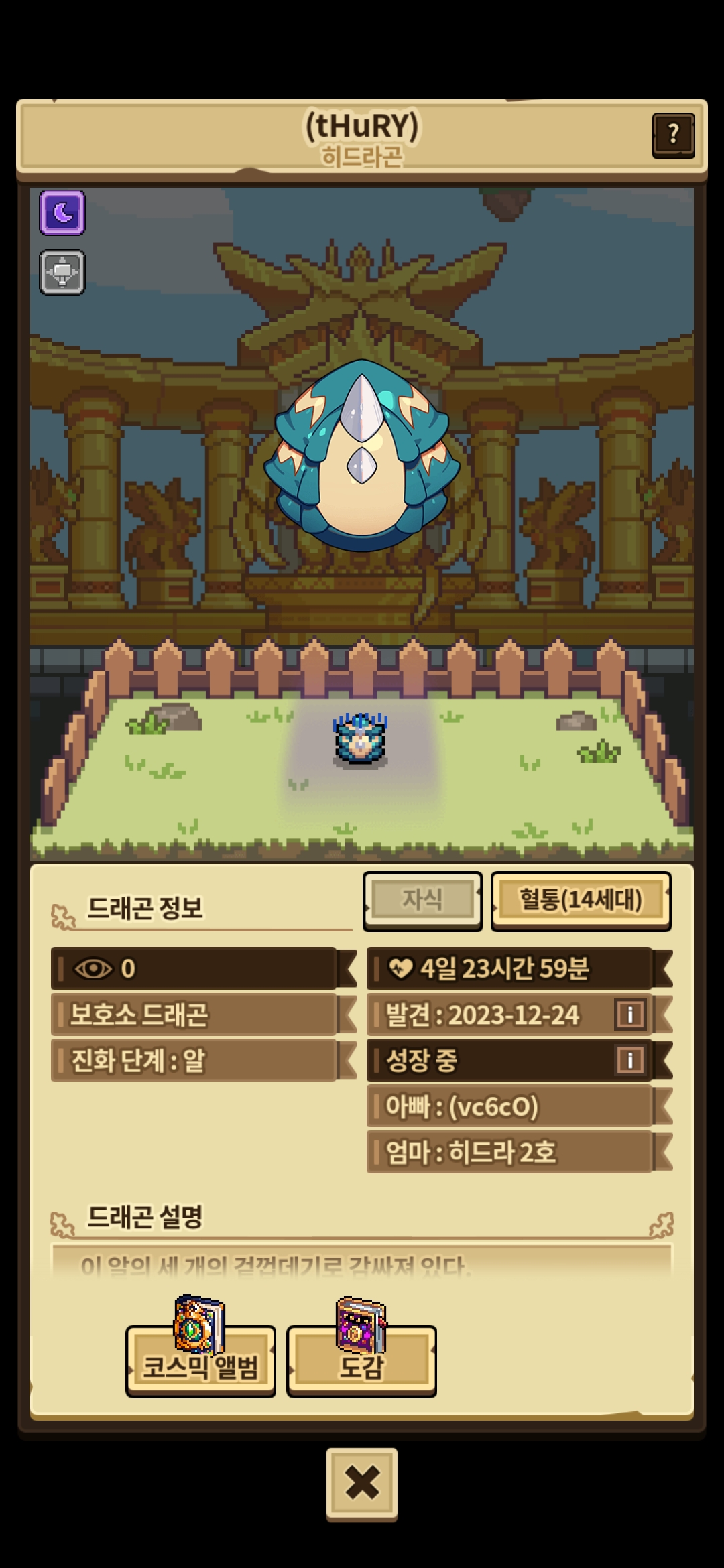
Task: Tap the gray view mode icon below the moon
Action: click(x=62, y=272)
